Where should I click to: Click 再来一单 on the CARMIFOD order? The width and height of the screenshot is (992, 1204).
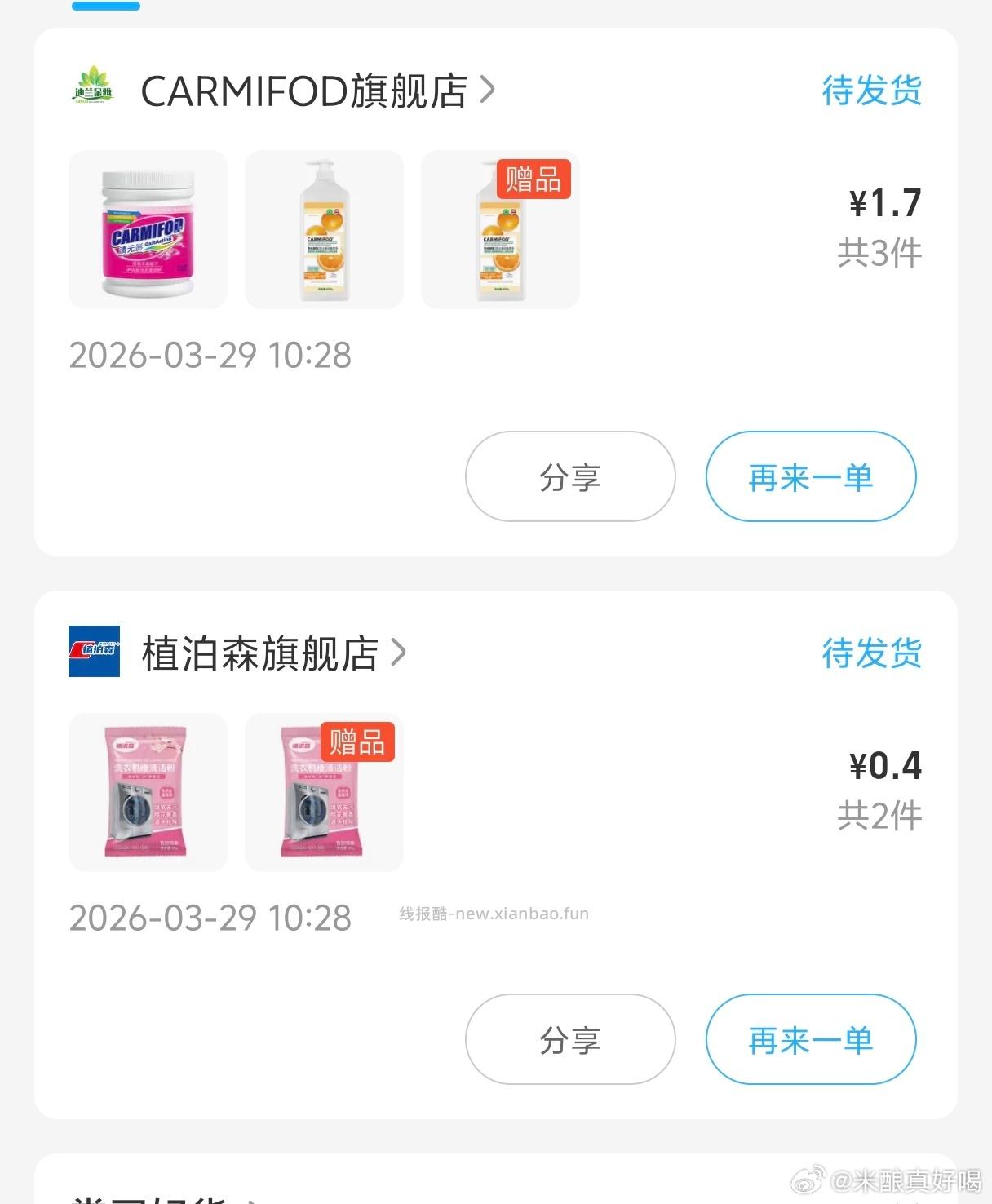pyautogui.click(x=810, y=477)
